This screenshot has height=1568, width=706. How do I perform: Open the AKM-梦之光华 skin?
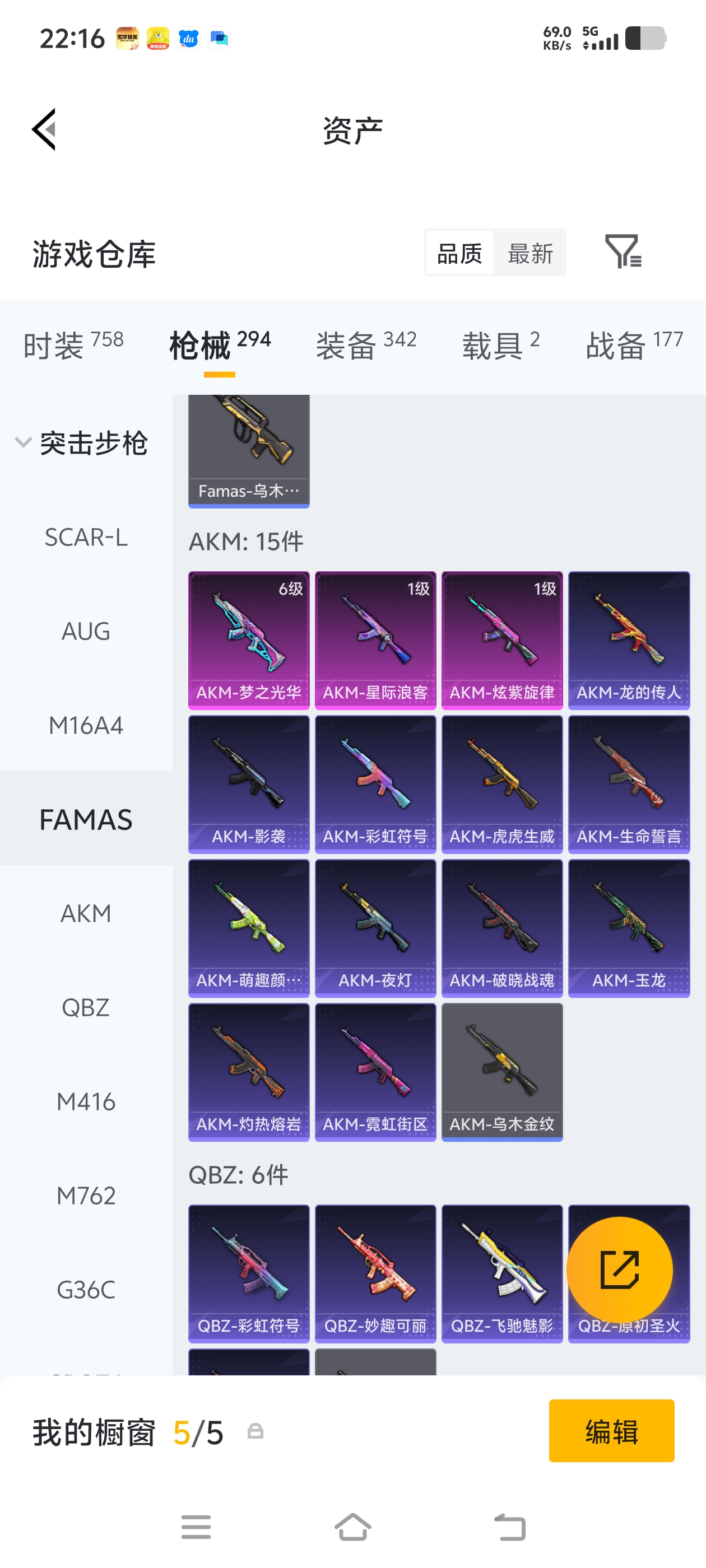249,640
